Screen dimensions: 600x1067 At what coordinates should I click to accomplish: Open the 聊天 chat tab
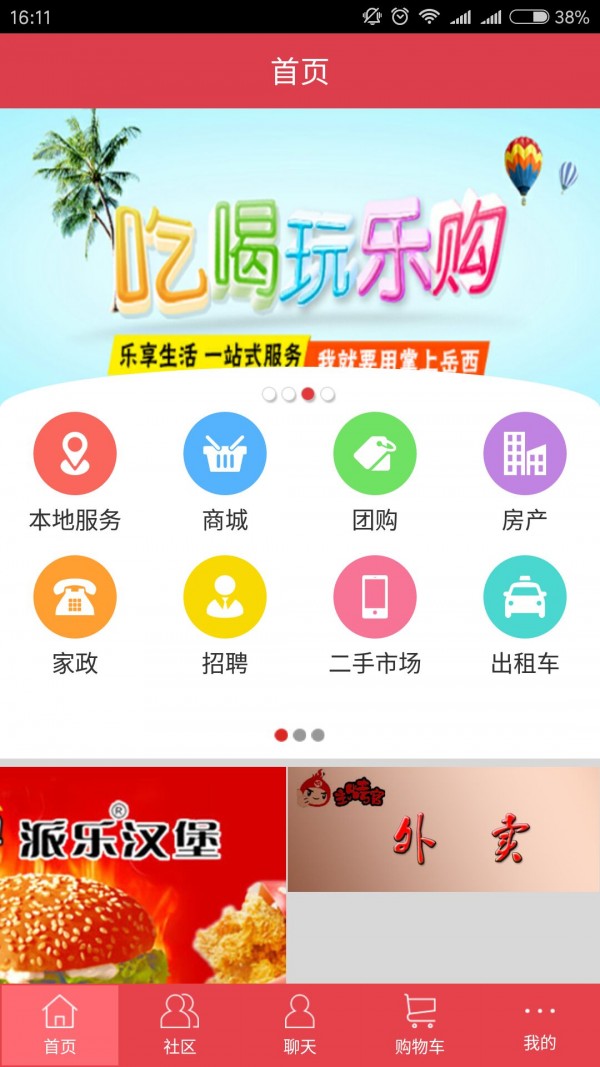300,1025
